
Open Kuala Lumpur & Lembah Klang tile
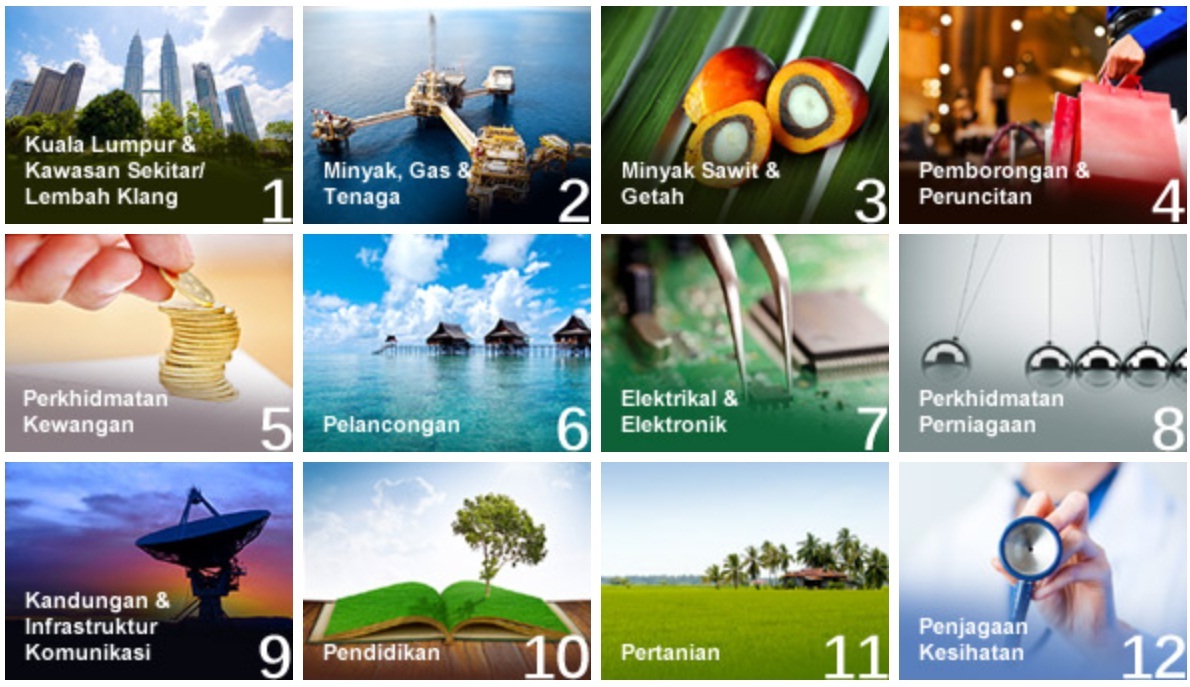tap(148, 115)
